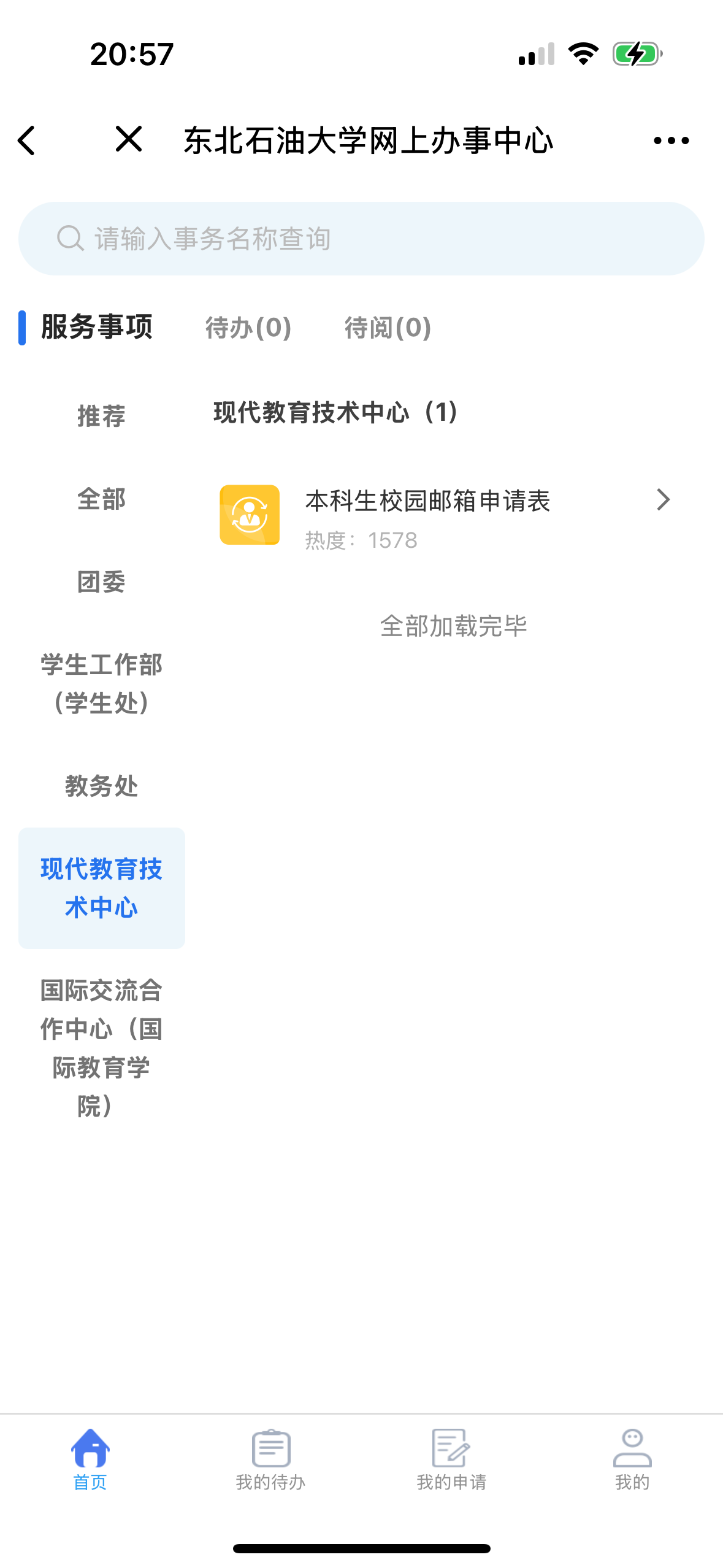The height and width of the screenshot is (1568, 723).
Task: Tap the 请输入事务名称查询 search field
Action: pos(361,239)
